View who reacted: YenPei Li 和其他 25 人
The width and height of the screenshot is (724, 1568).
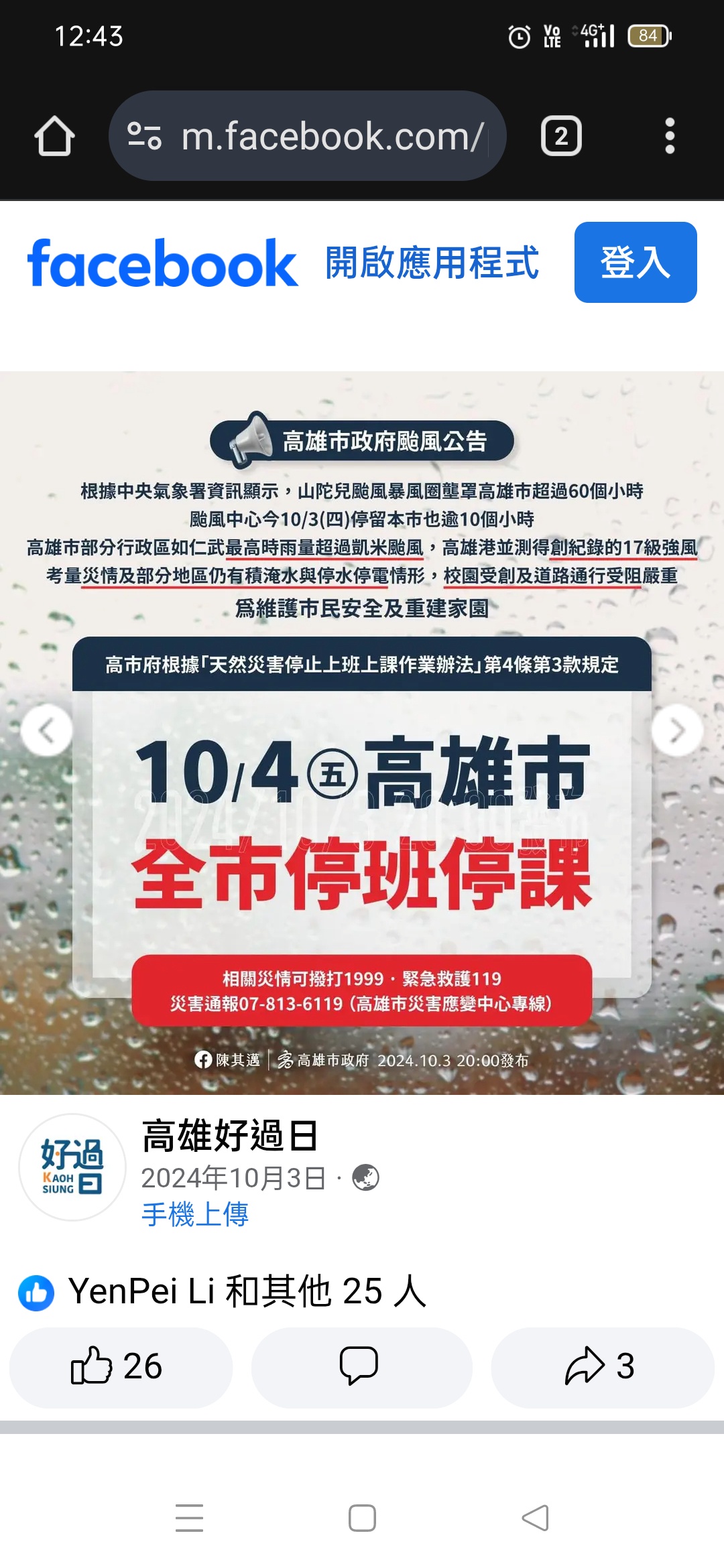coord(247,1291)
